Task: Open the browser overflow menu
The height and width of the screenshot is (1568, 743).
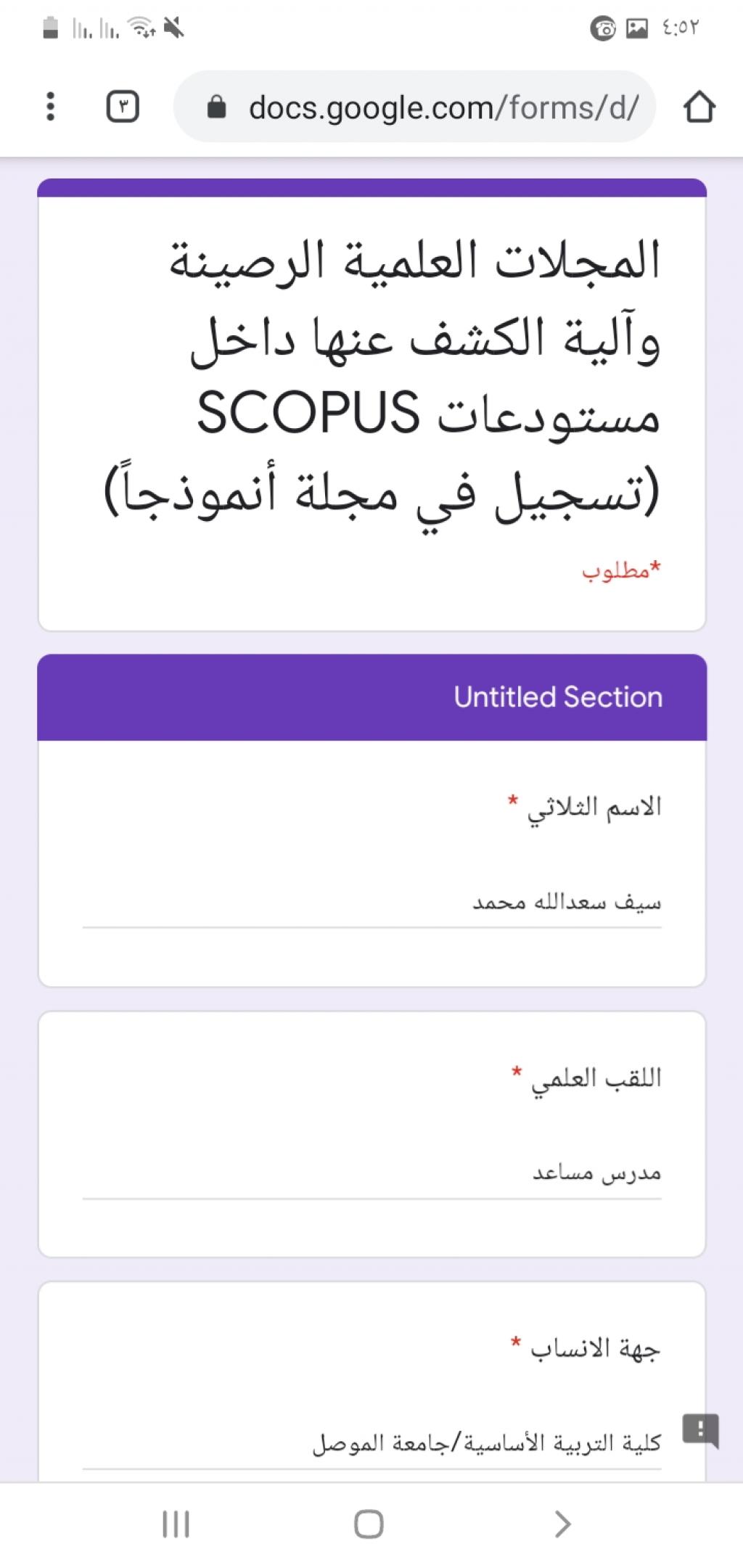Action: (x=50, y=107)
